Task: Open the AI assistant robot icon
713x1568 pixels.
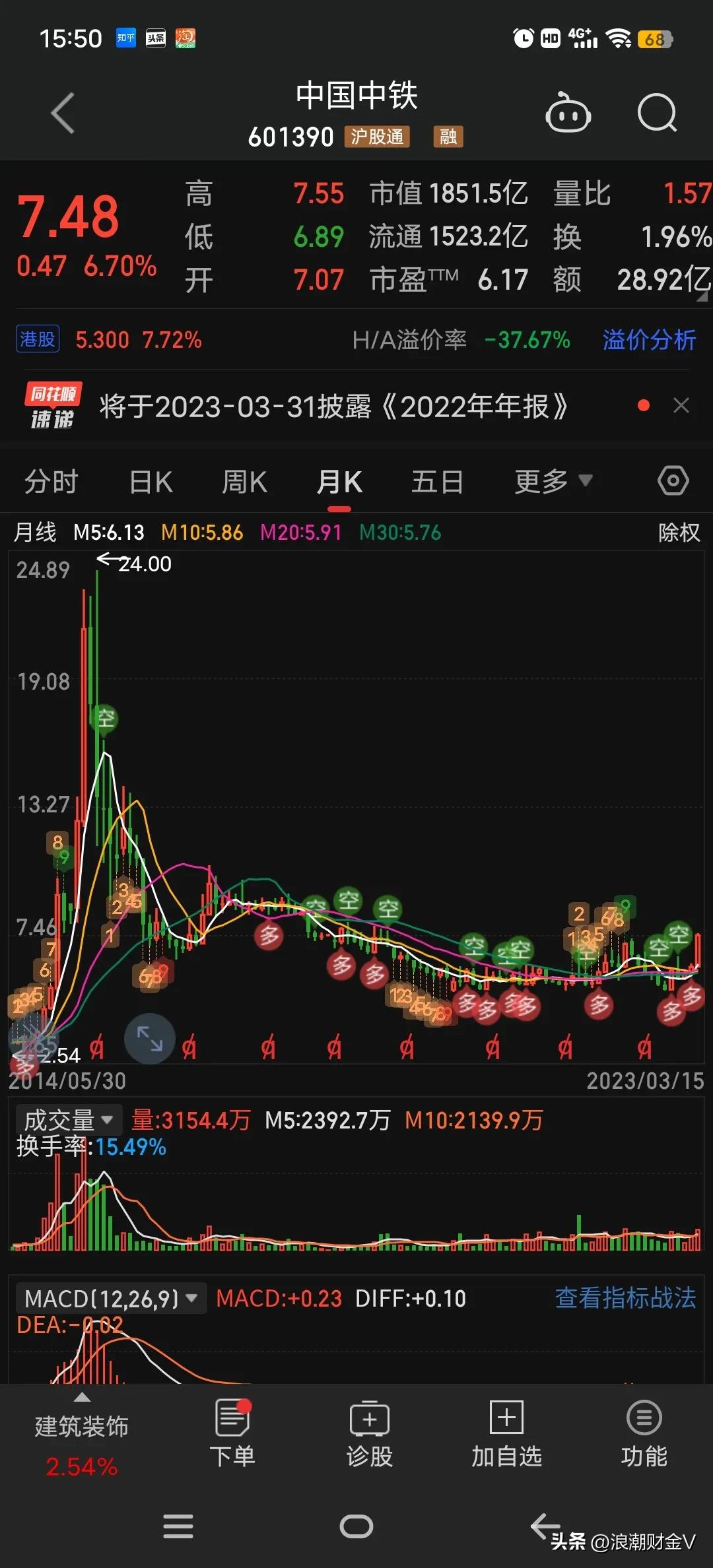Action: (568, 113)
